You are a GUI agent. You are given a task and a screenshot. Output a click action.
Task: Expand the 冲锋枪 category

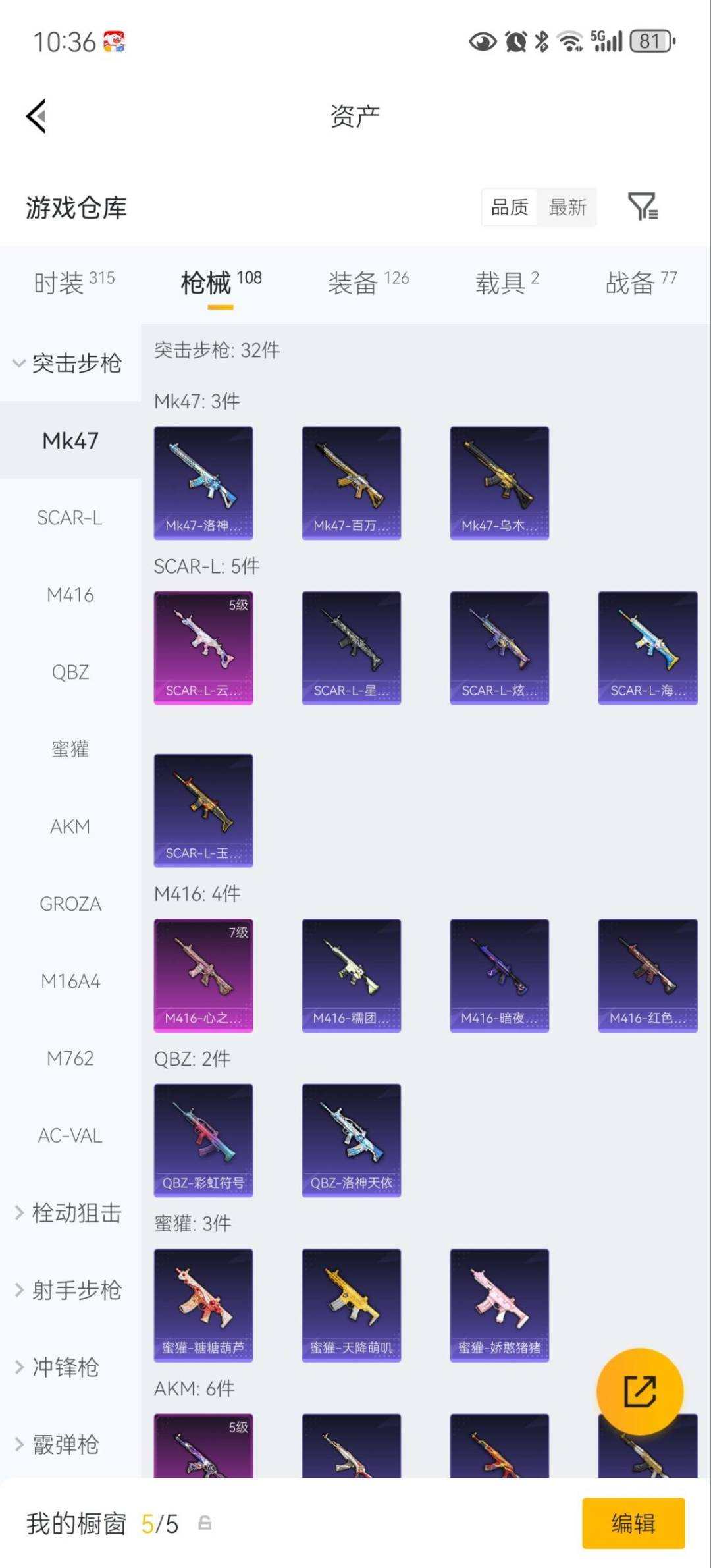pos(58,1367)
